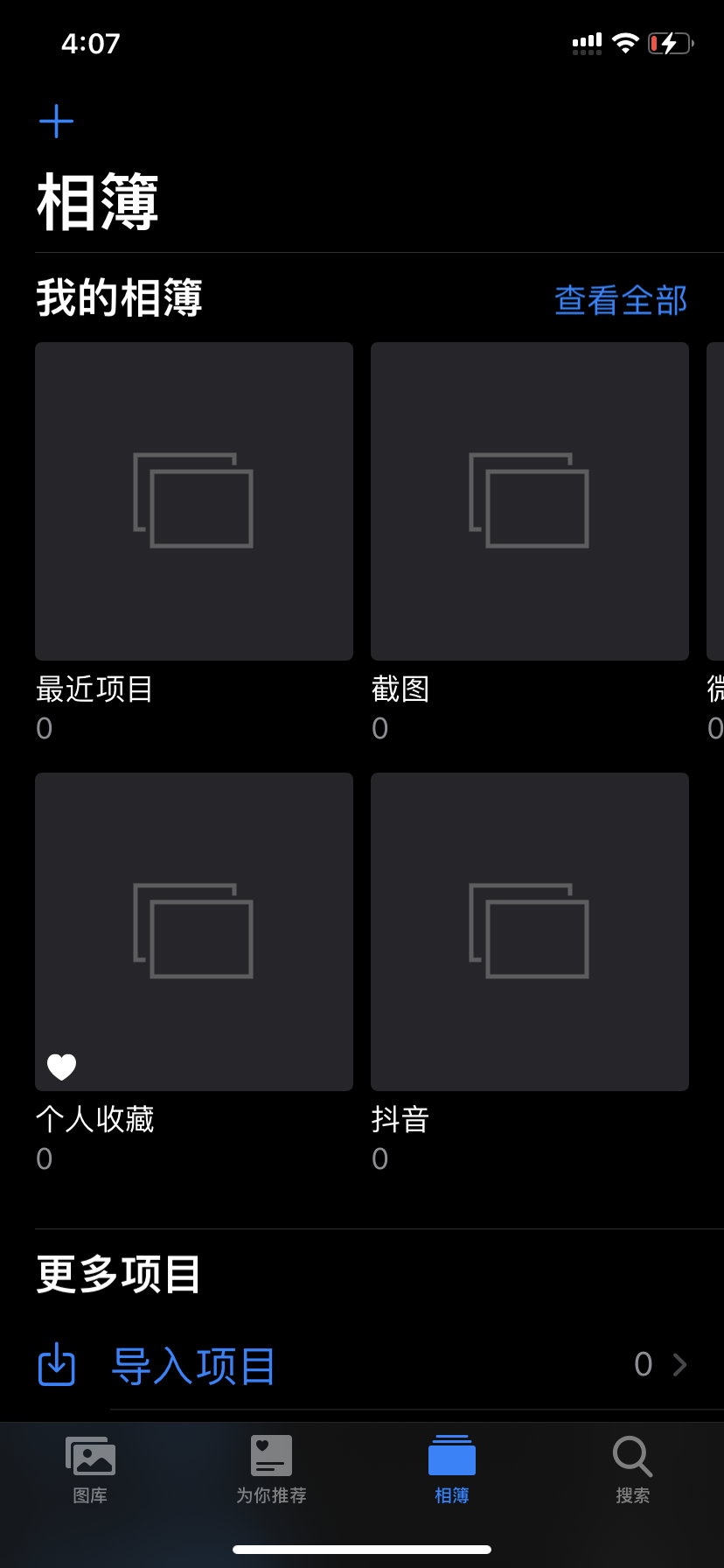Open 查看全部 to see all albums
Screen dimensions: 724x1568
click(x=621, y=300)
